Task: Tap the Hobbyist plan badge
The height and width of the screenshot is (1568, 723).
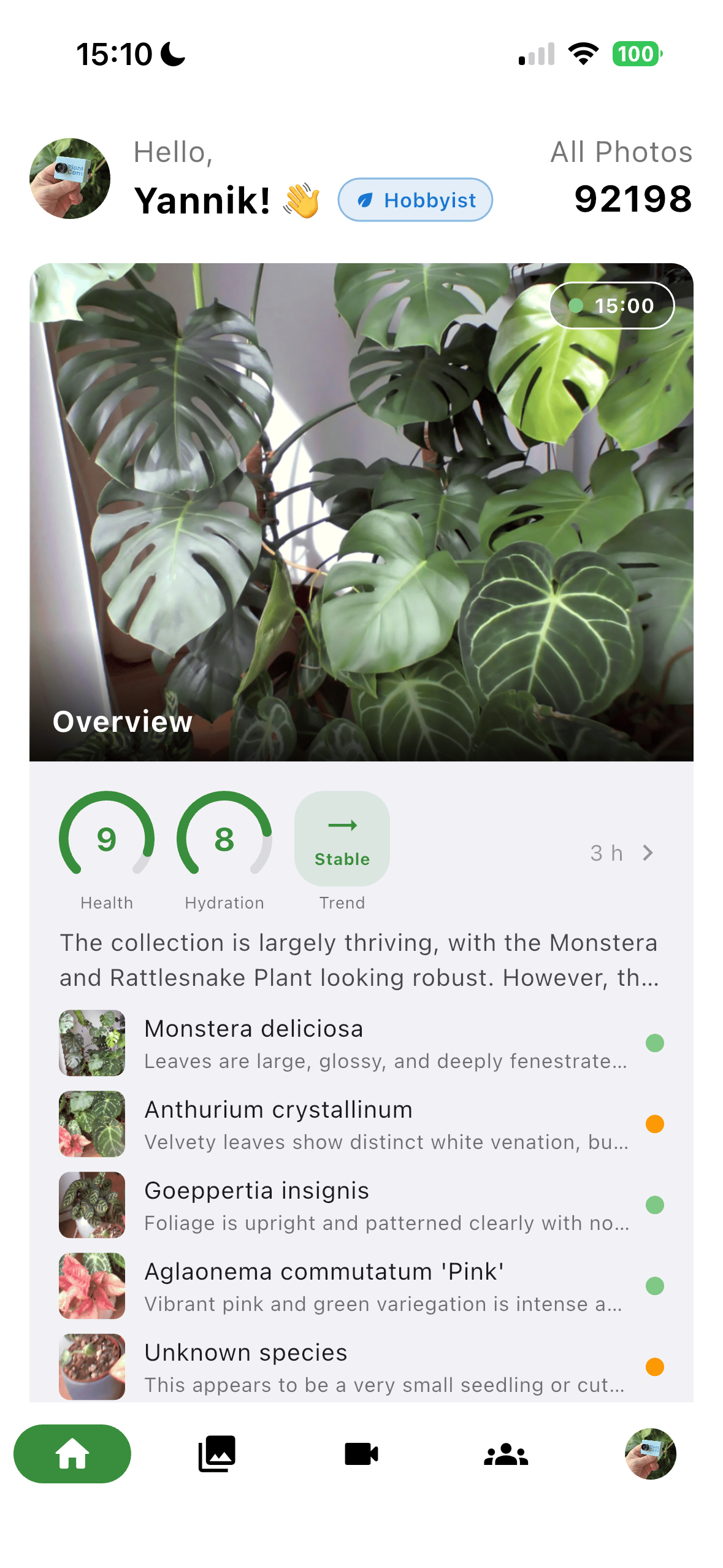Action: [x=415, y=200]
